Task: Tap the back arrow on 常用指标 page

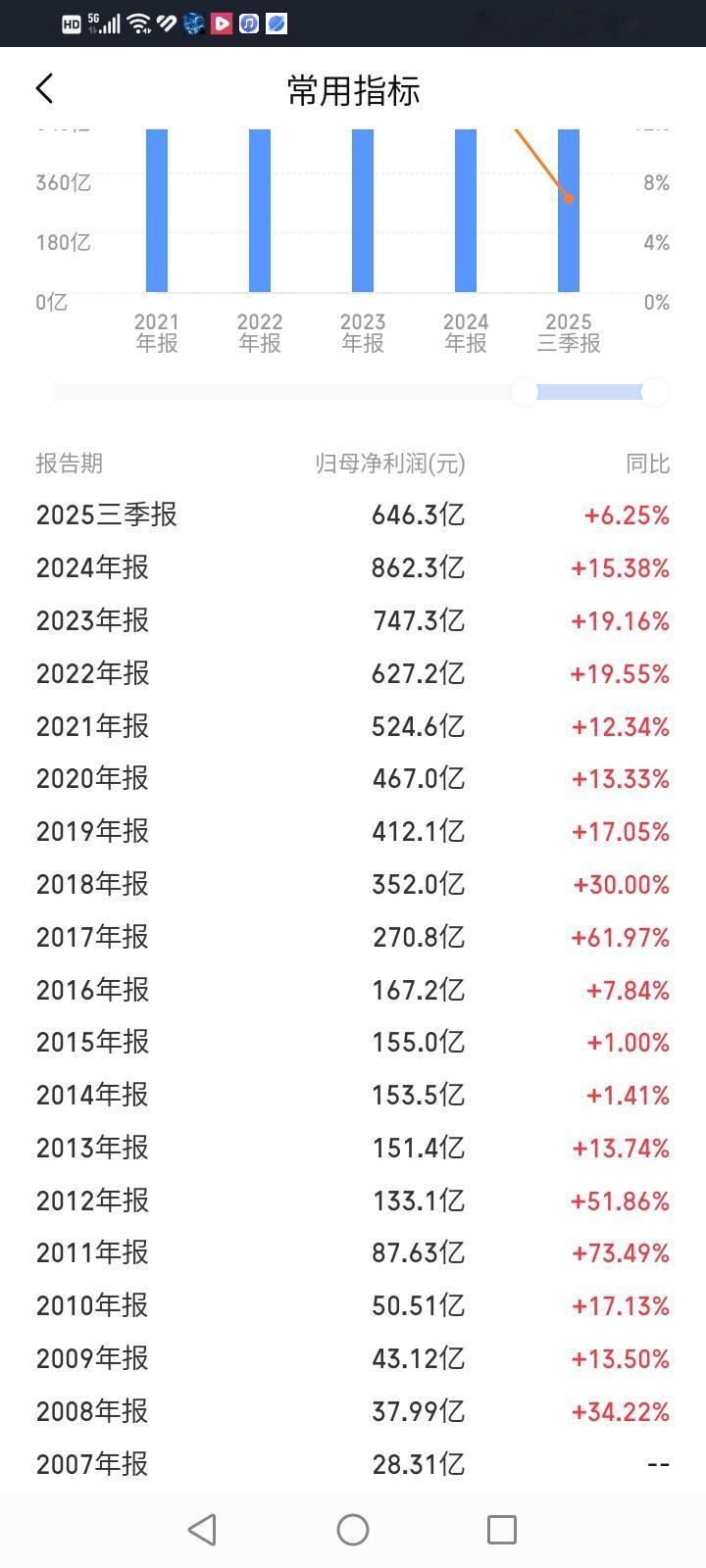Action: [x=44, y=88]
